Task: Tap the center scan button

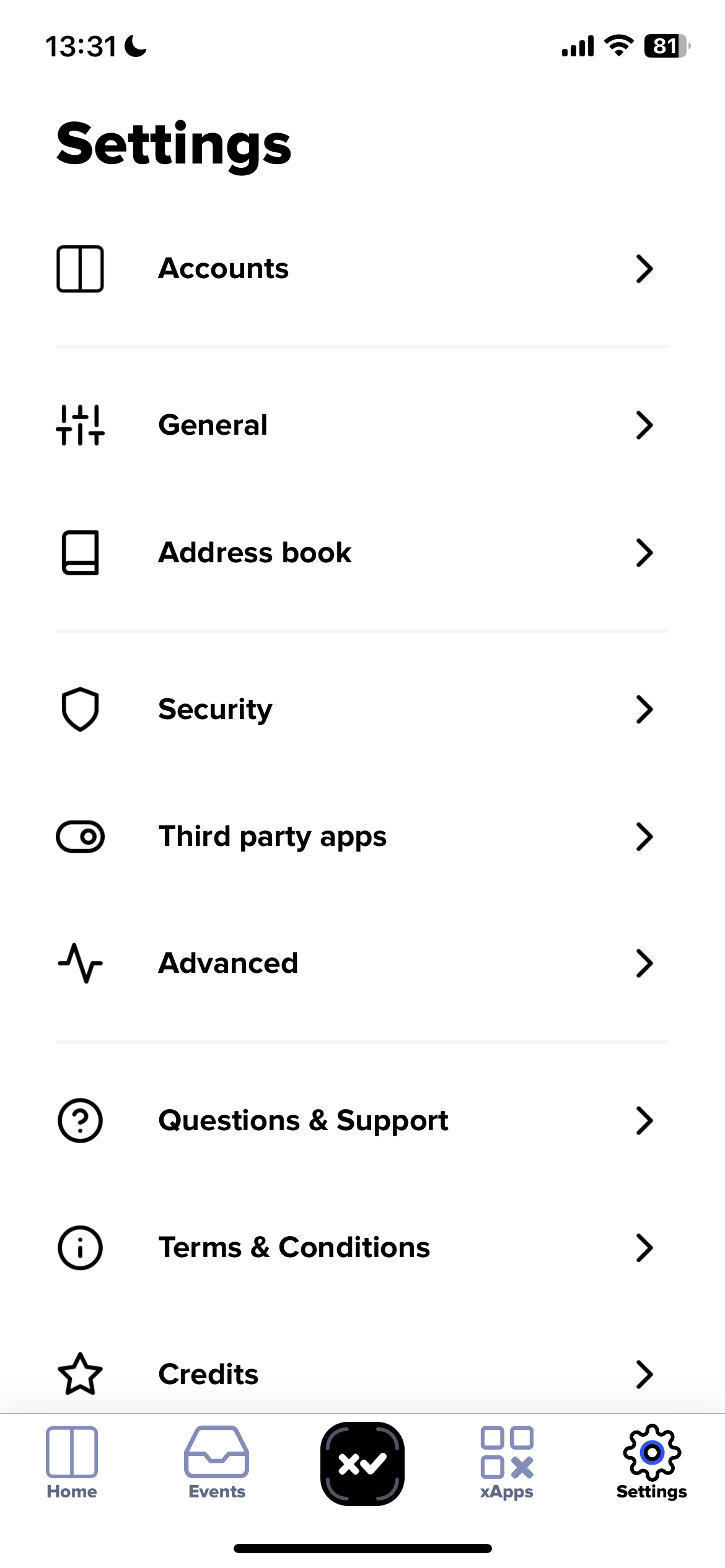Action: pyautogui.click(x=362, y=1463)
